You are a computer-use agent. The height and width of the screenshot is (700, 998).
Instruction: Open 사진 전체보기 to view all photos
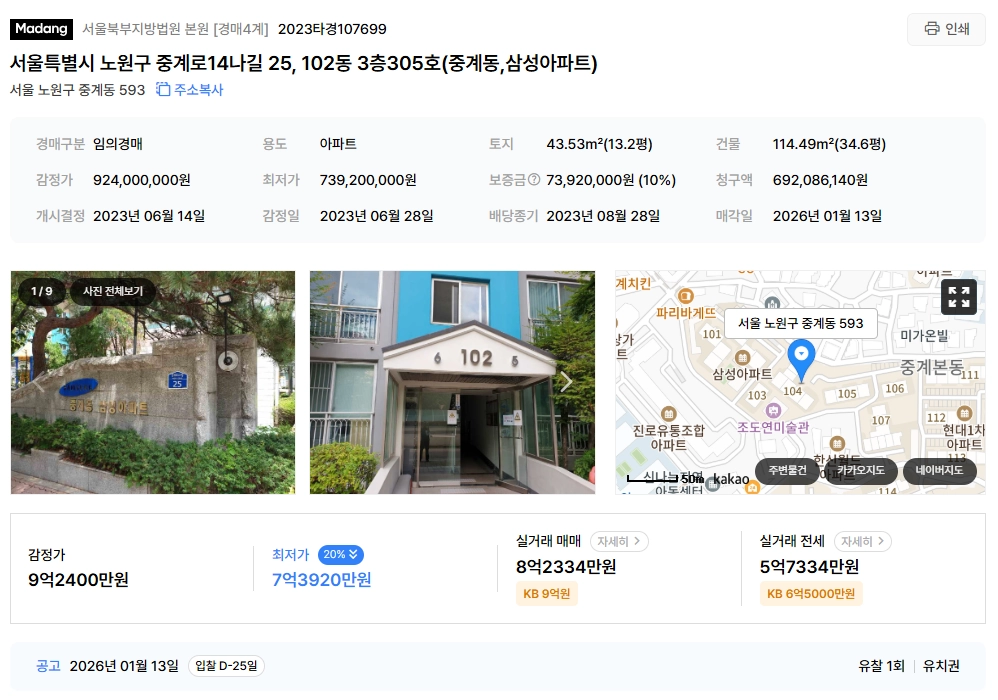coord(112,291)
